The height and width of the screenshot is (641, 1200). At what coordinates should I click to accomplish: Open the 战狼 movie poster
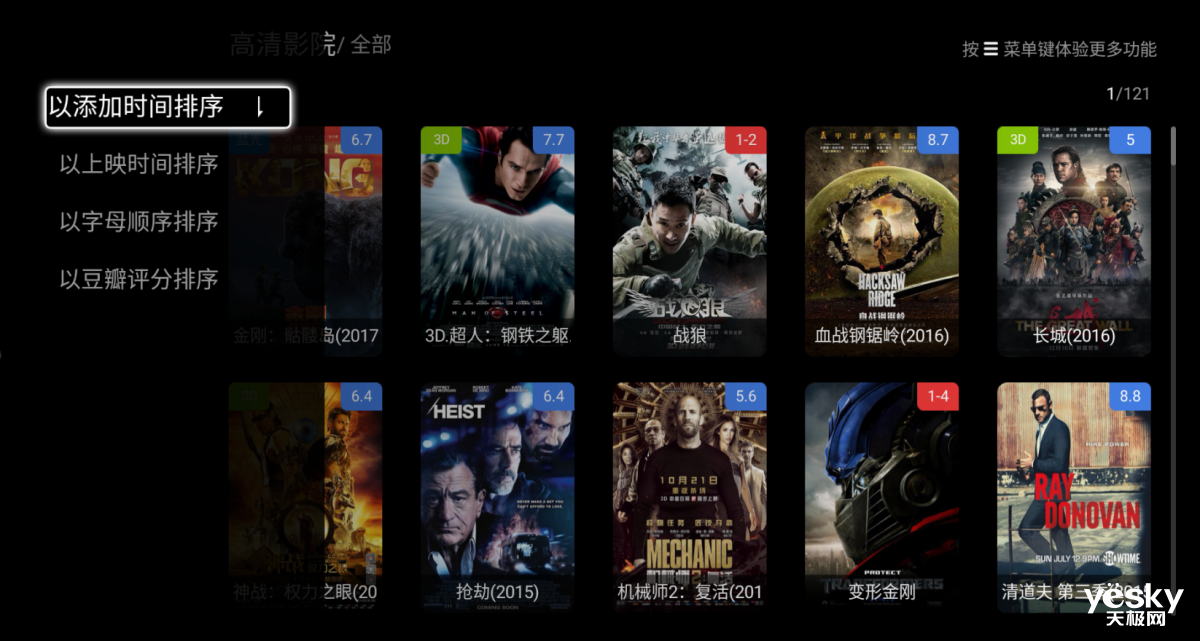[x=689, y=240]
